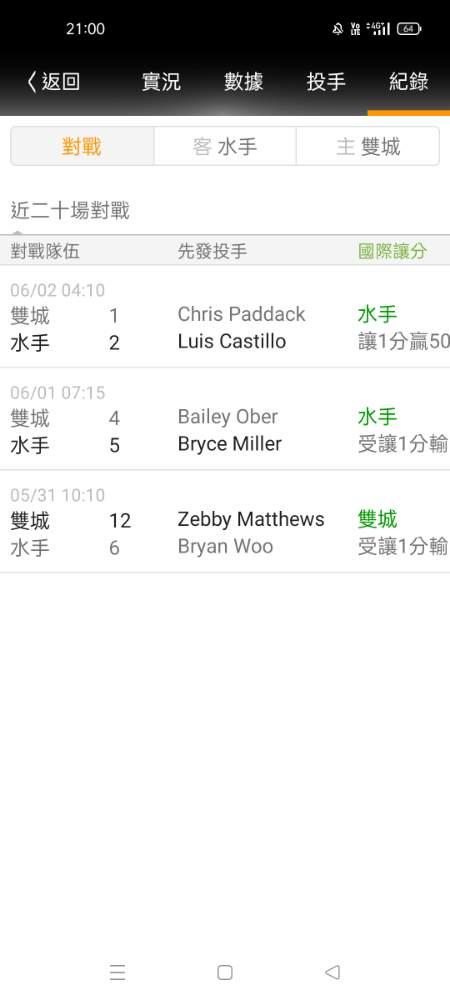Screen dimensions: 450x1000
Task: Open the 06/01 07:15 game row
Action: [225, 419]
